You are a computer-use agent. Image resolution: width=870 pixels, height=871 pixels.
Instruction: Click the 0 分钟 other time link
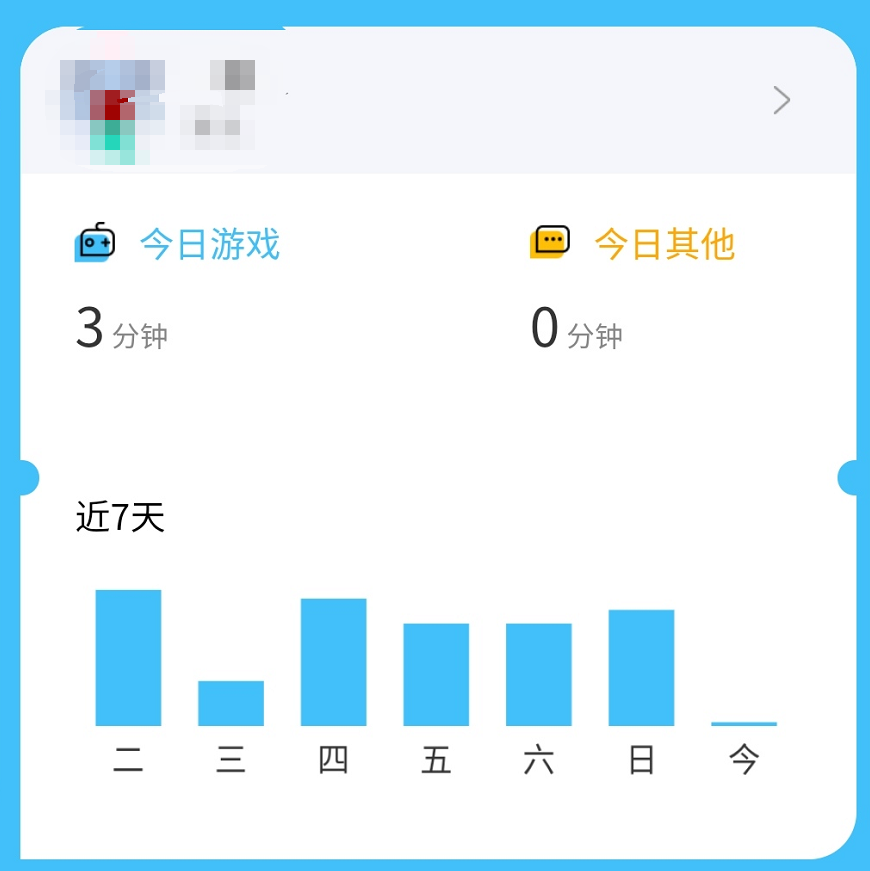coord(575,330)
